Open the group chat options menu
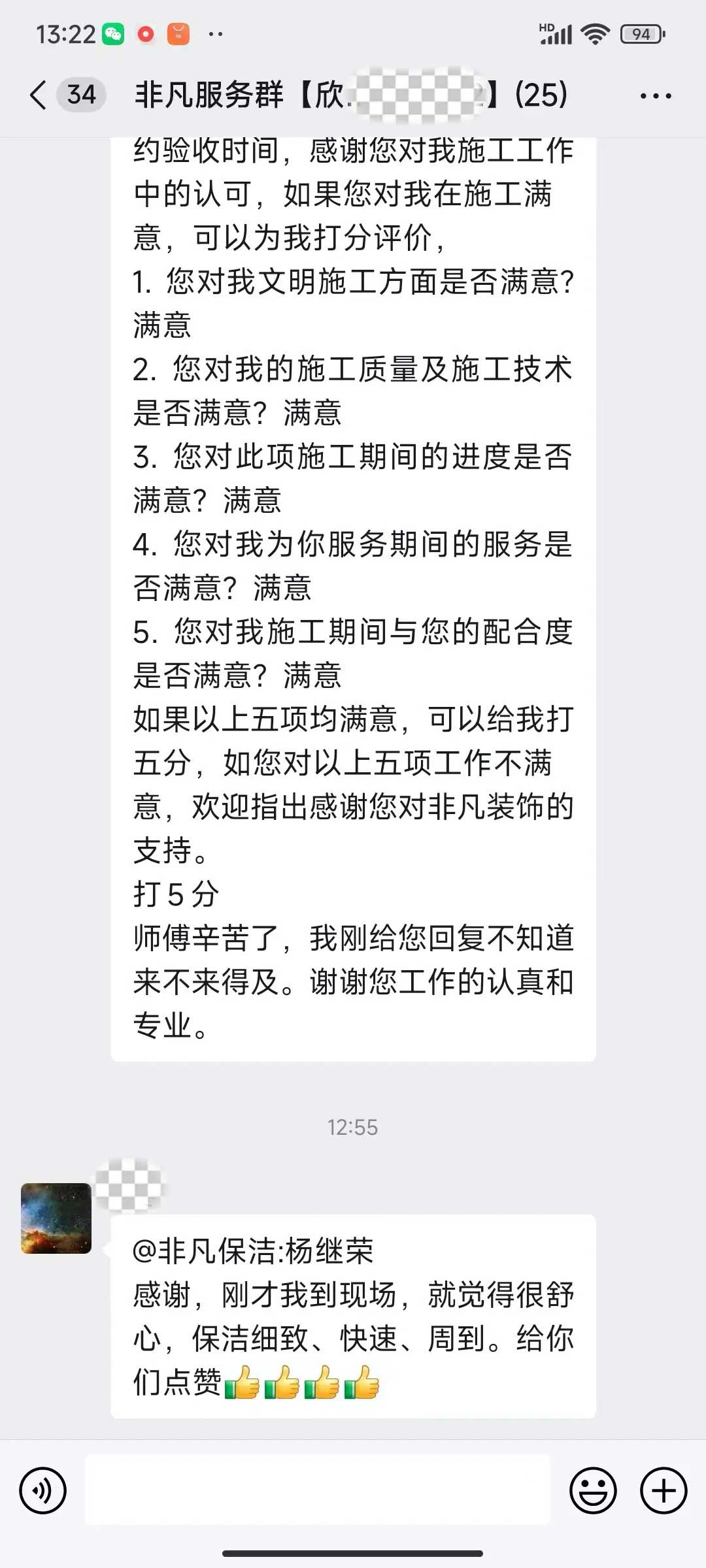Image resolution: width=706 pixels, height=1568 pixels. pos(655,96)
